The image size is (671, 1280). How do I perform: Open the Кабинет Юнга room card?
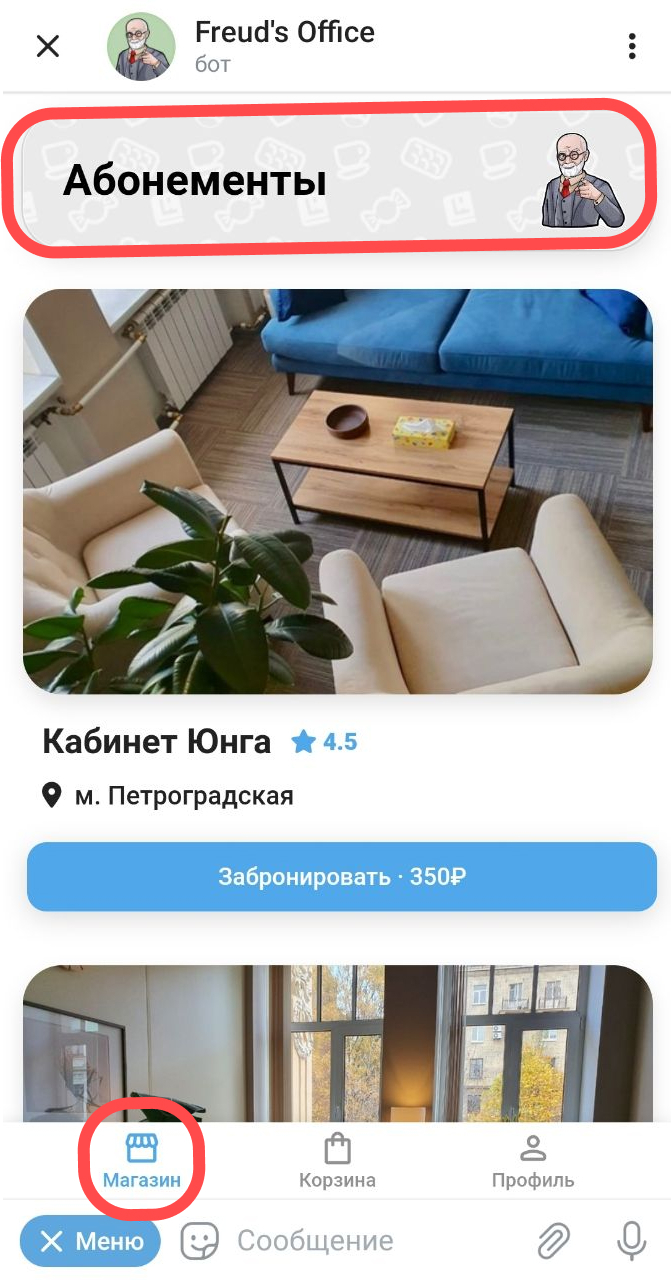tap(337, 492)
